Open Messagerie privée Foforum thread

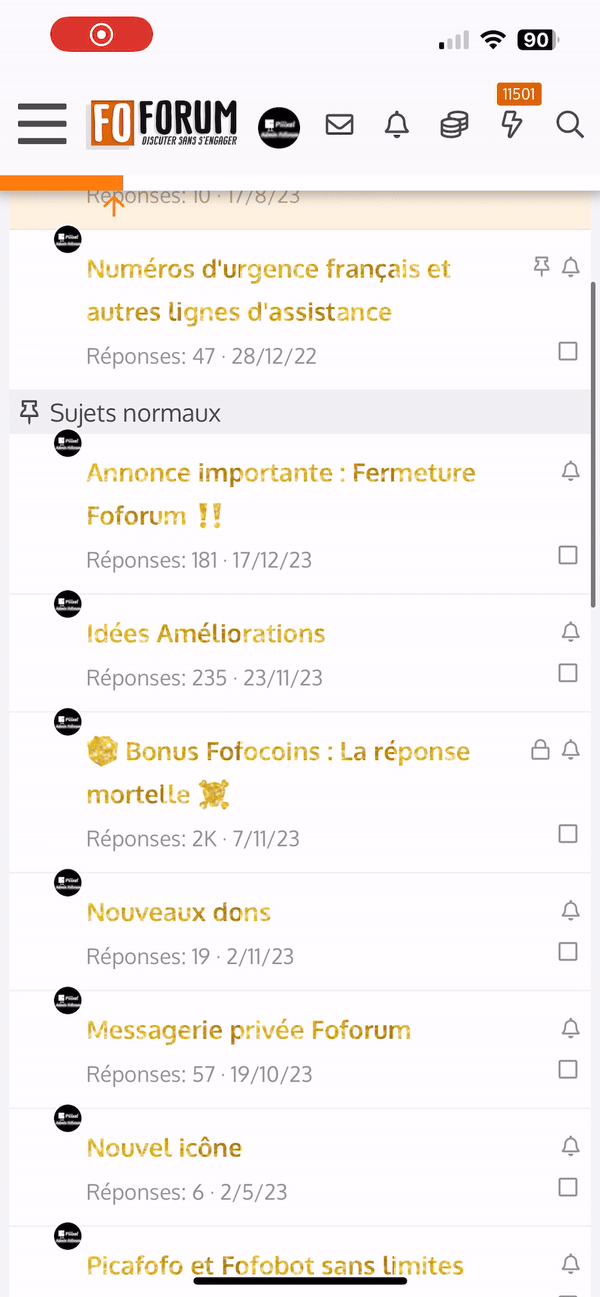[249, 1030]
